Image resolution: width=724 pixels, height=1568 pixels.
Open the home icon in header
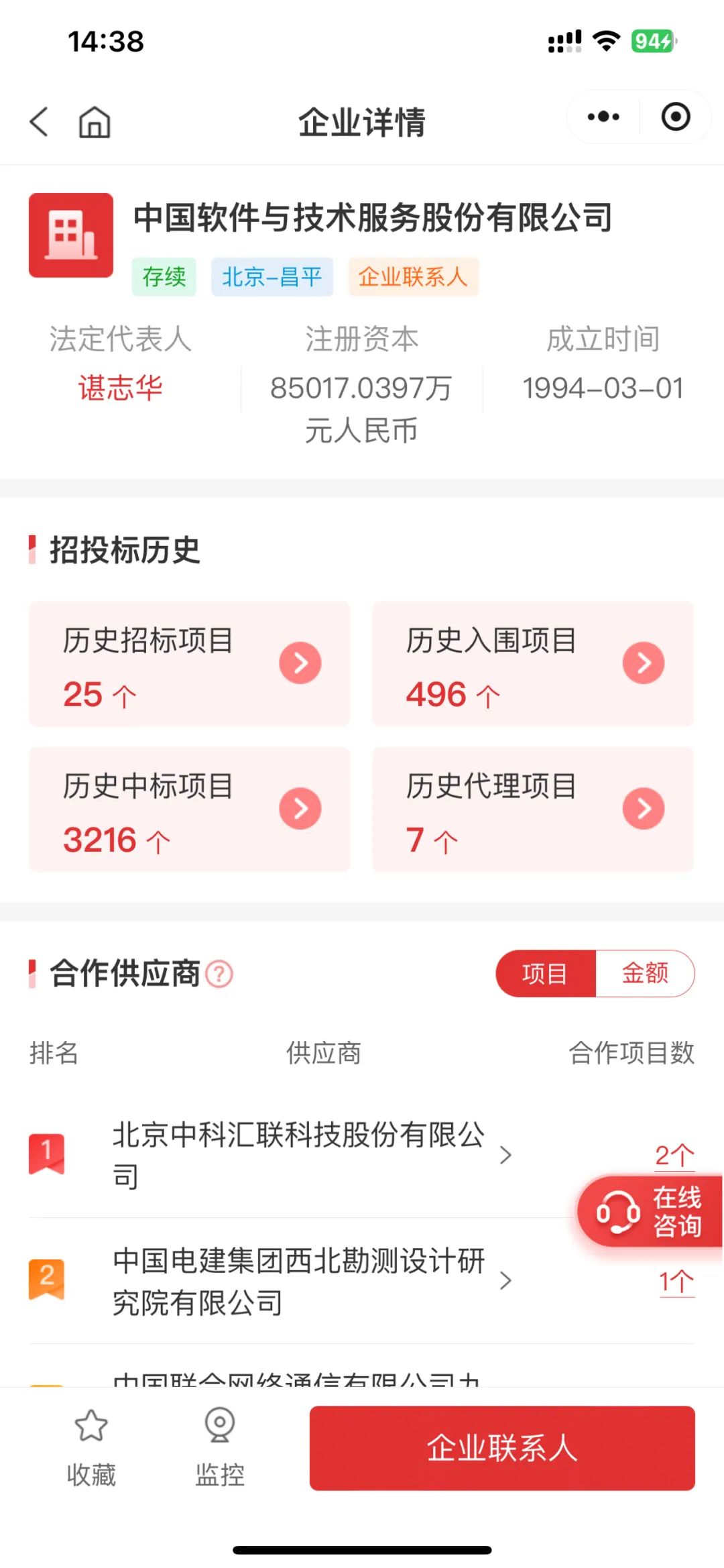95,122
